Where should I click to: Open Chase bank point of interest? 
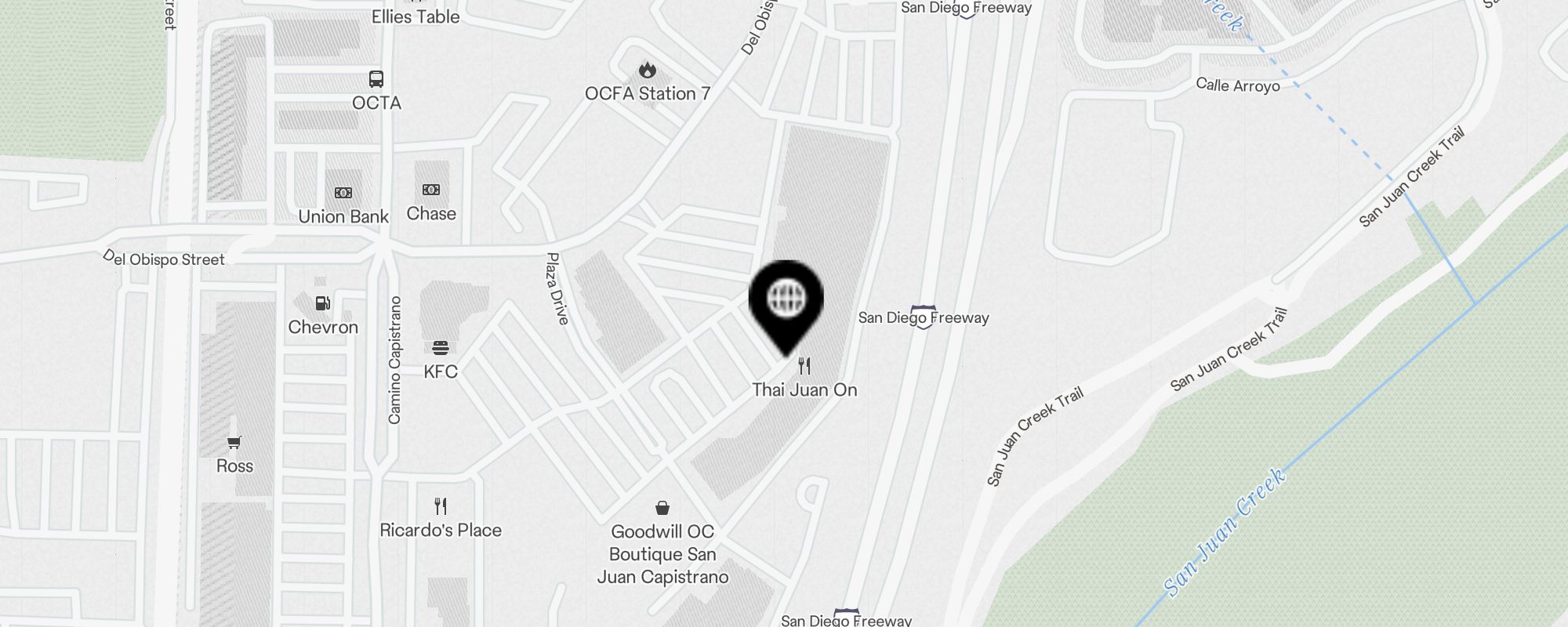pos(431,190)
